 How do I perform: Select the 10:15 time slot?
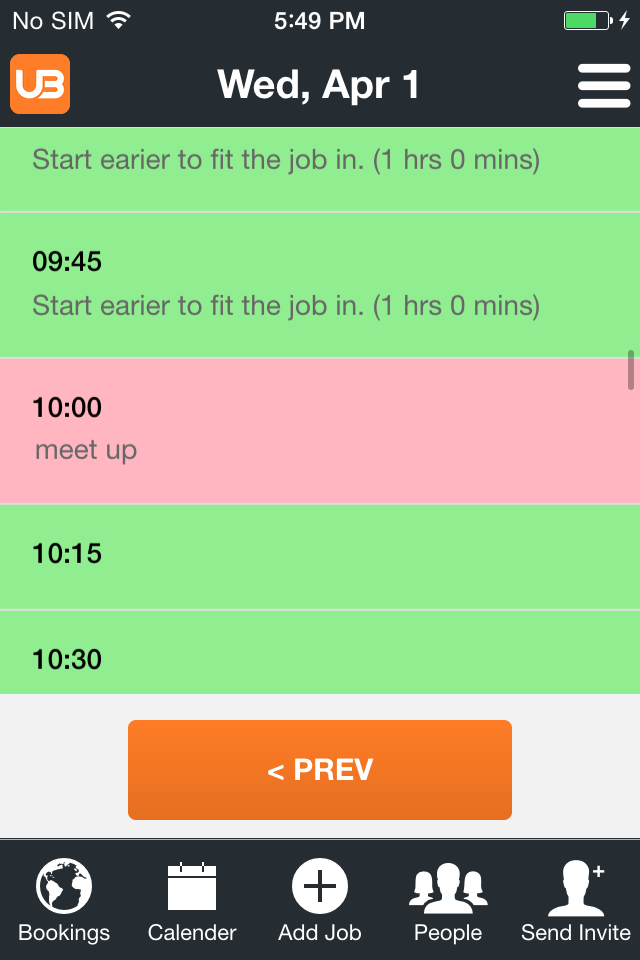tap(320, 556)
